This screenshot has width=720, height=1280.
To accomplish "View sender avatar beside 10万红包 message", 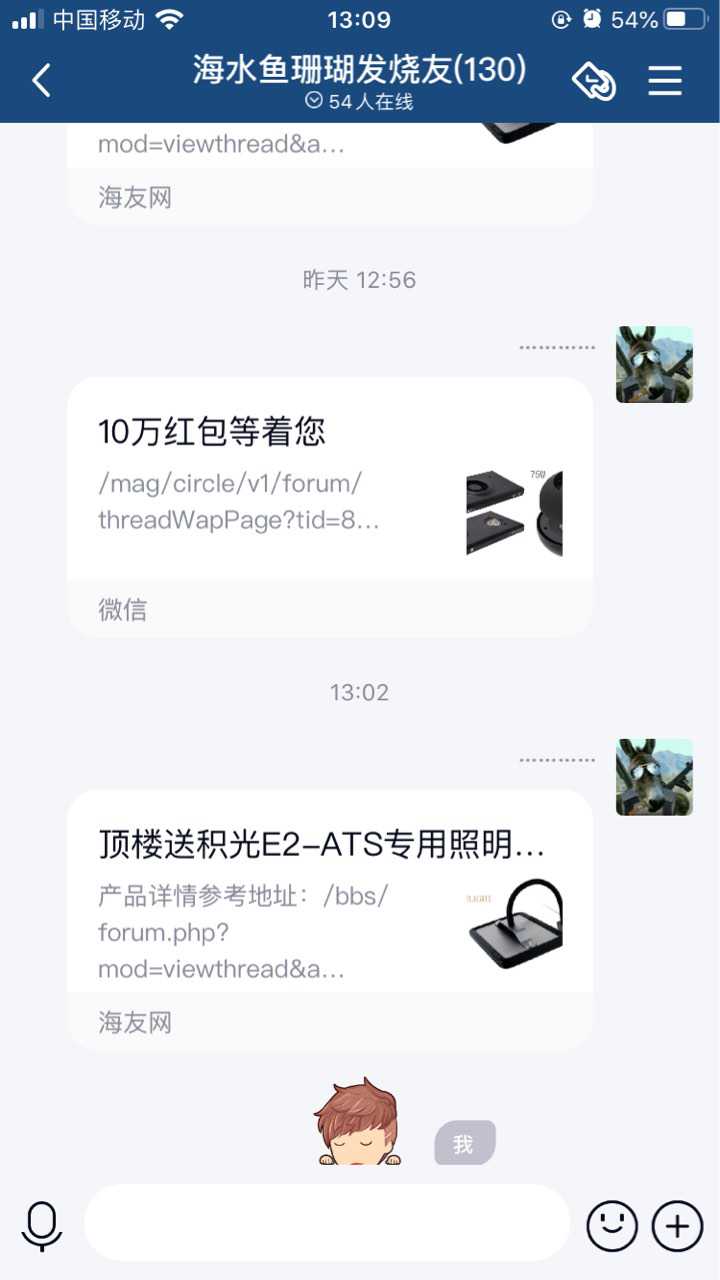I will 654,365.
